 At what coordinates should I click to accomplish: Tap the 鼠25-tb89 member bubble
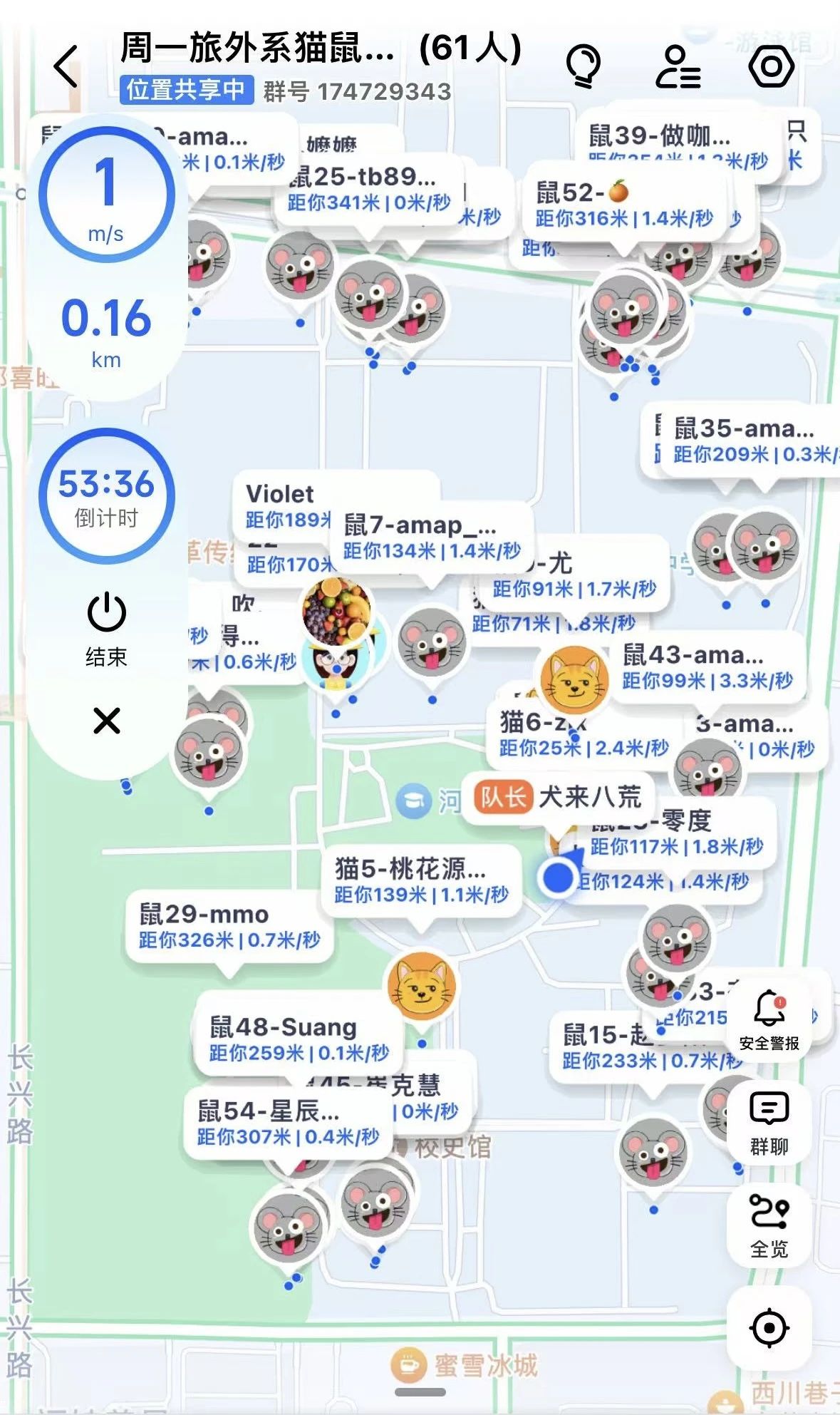368,189
